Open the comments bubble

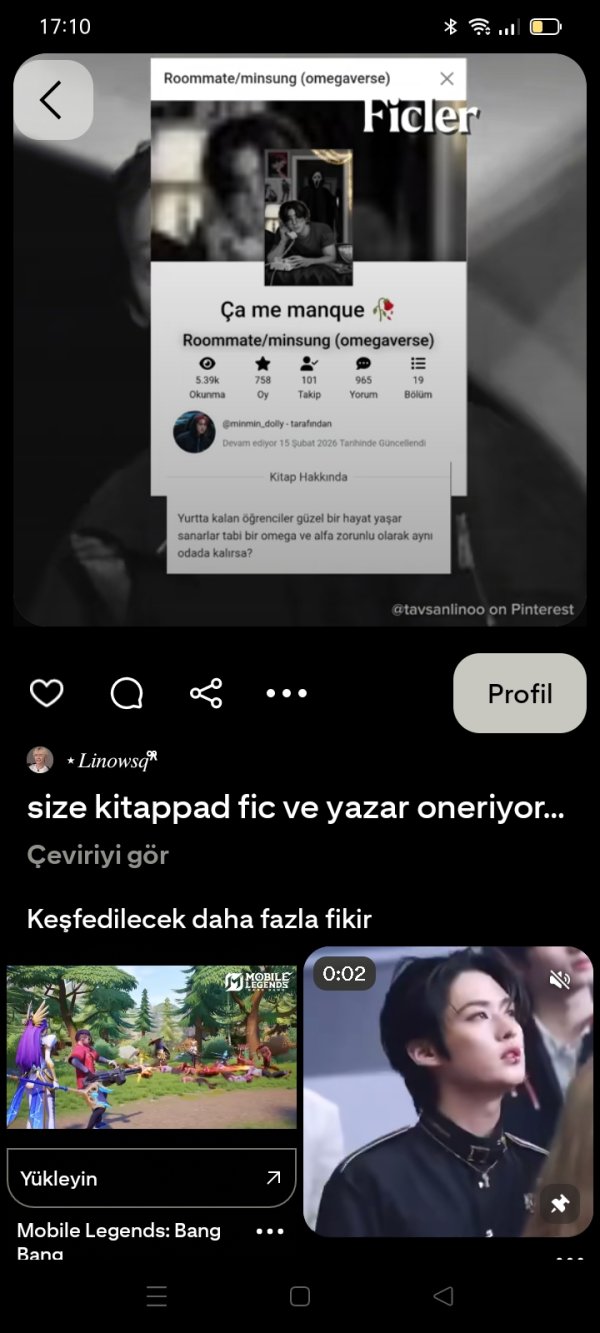(127, 693)
